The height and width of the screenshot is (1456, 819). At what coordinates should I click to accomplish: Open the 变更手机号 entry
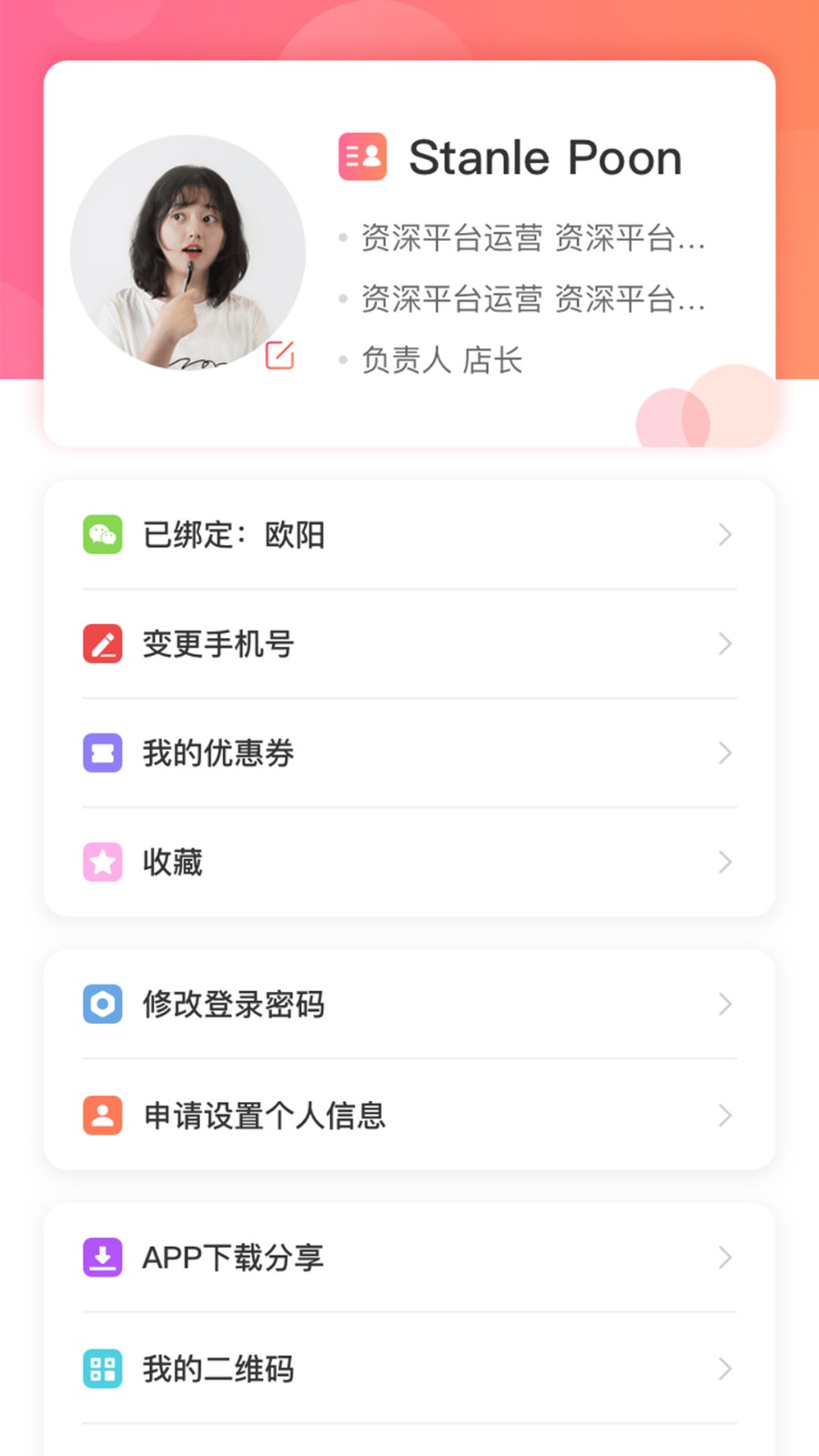[217, 644]
